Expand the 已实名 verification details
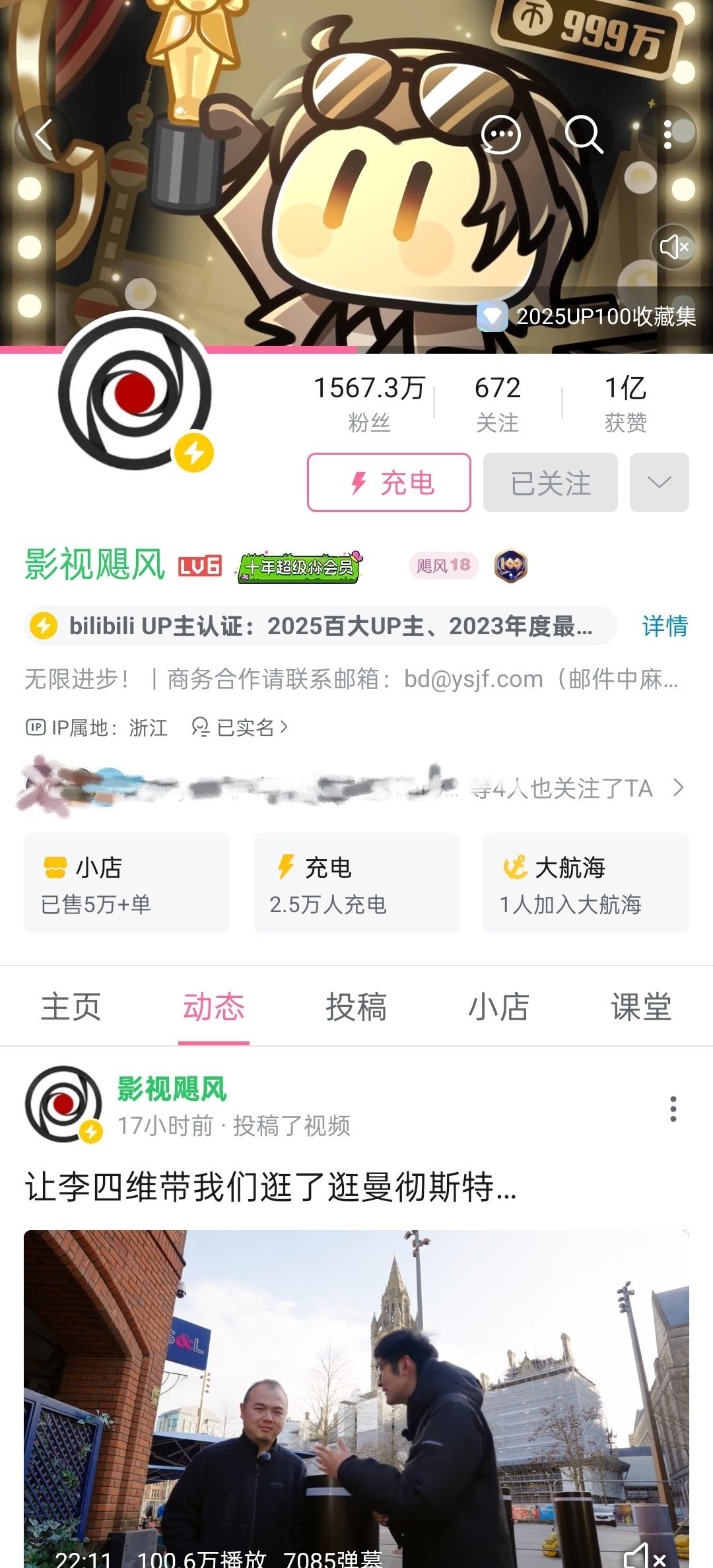The height and width of the screenshot is (1568, 713). [240, 728]
